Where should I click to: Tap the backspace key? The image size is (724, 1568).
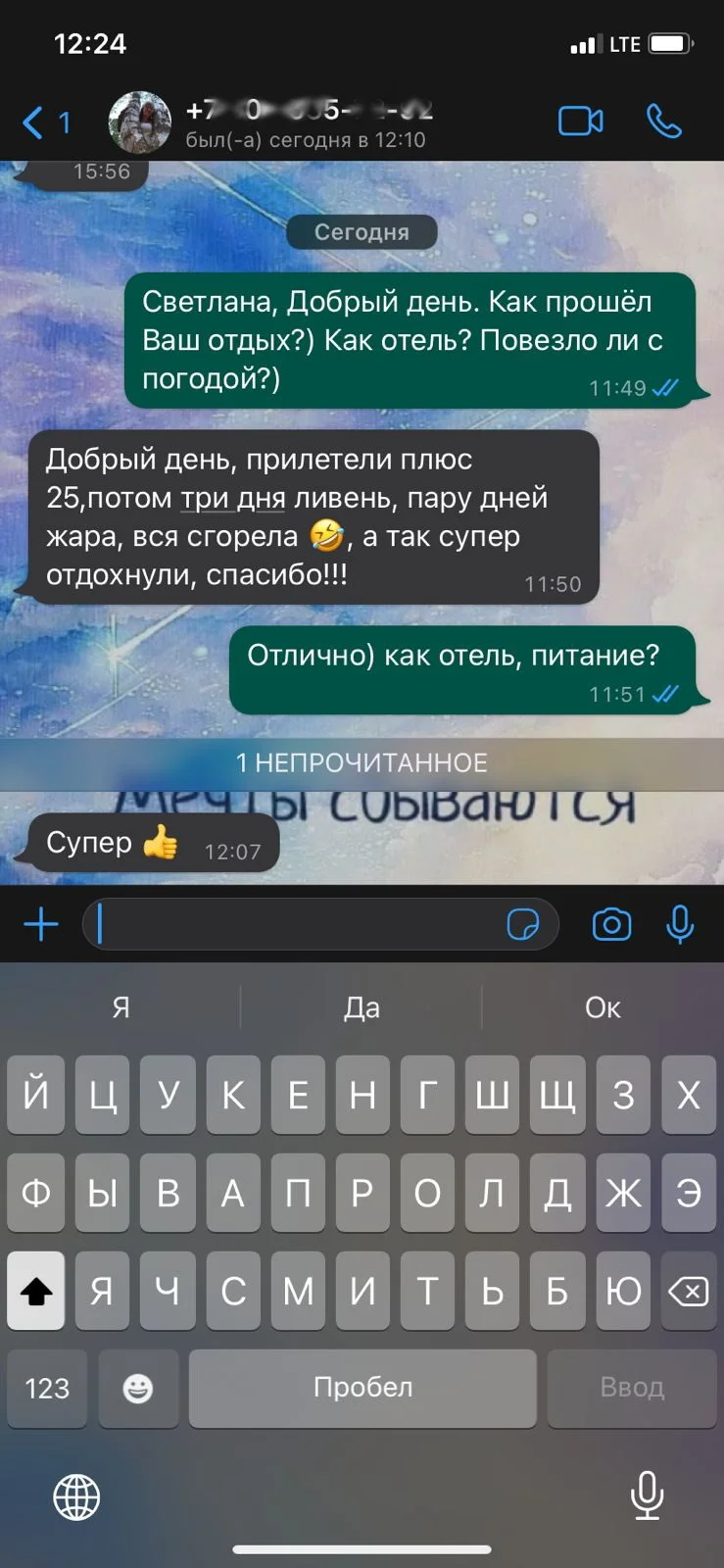pyautogui.click(x=688, y=1292)
